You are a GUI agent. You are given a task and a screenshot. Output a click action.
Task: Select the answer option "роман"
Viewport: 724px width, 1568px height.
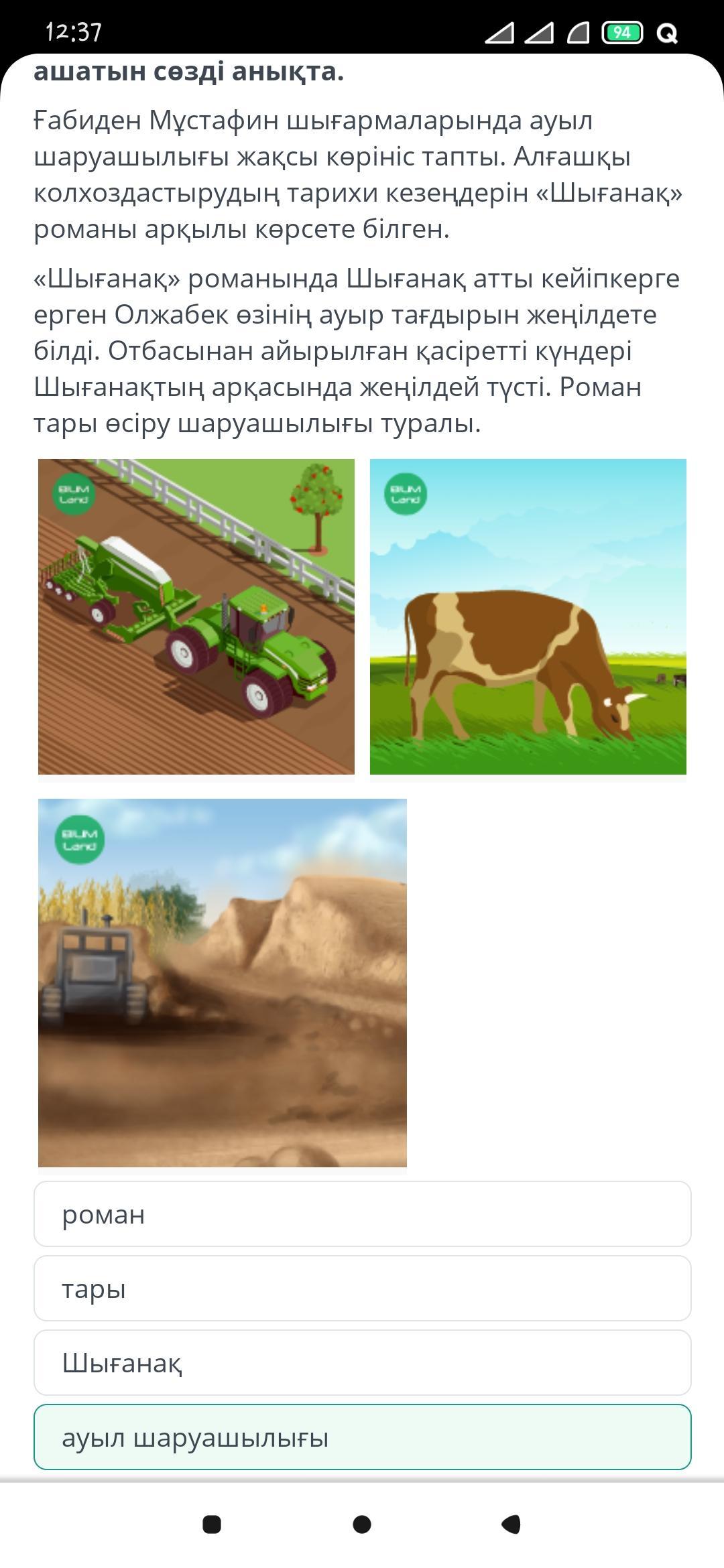pos(362,1214)
